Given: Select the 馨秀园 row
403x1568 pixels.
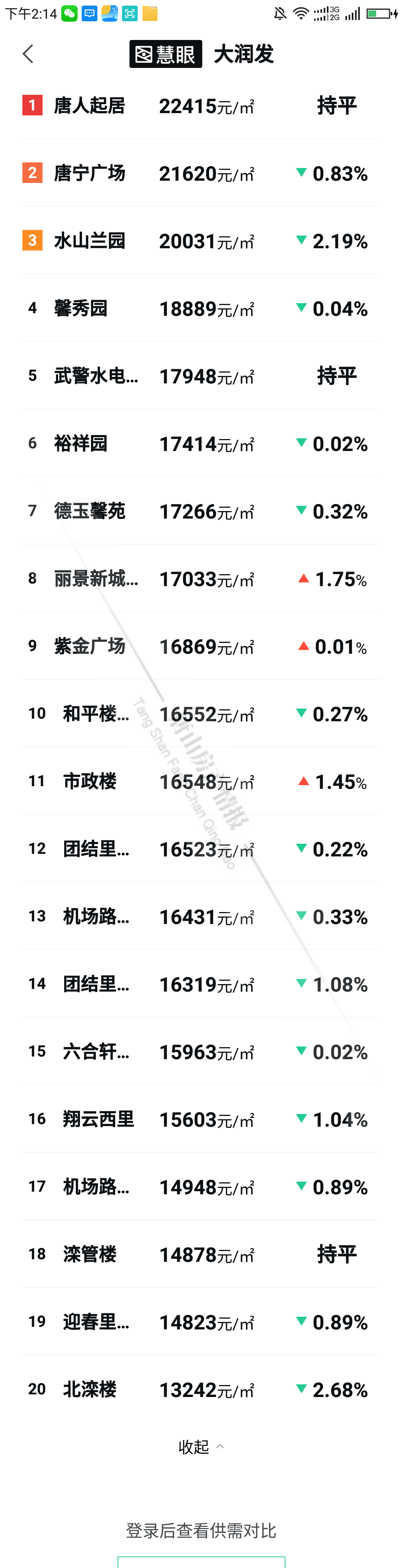Looking at the screenshot, I should [x=80, y=309].
